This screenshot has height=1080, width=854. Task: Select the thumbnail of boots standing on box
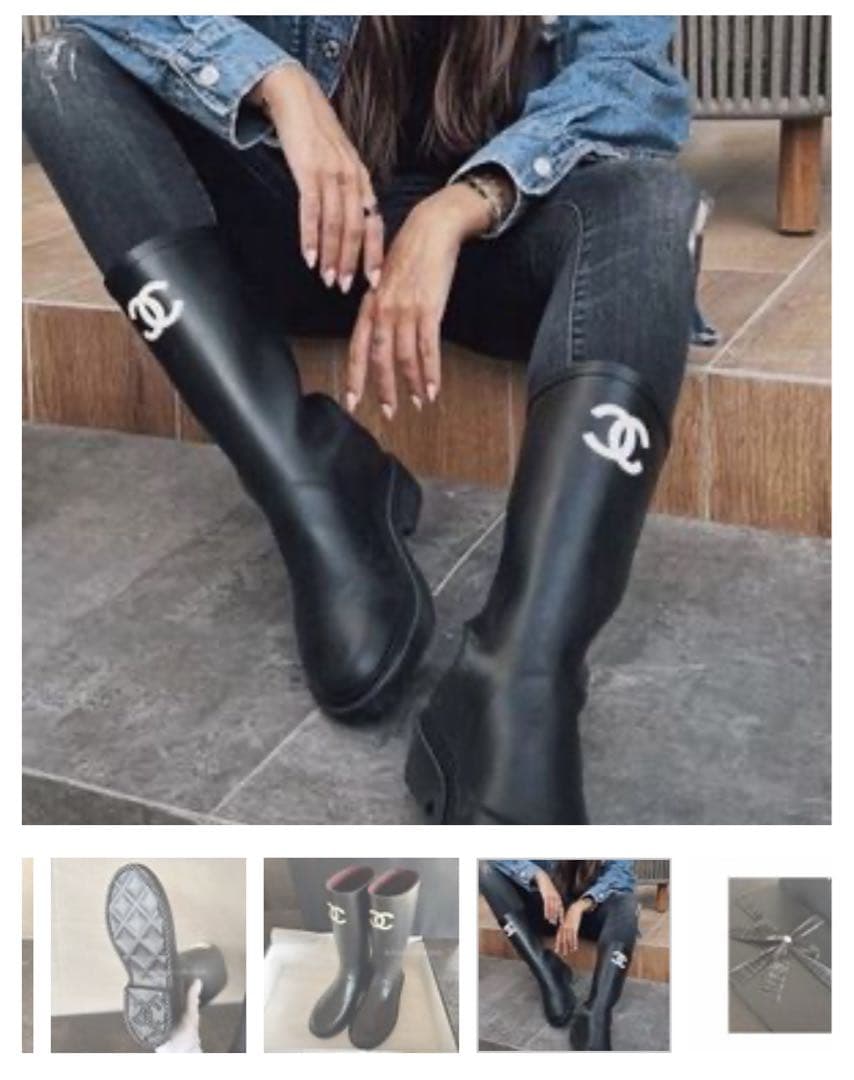(x=361, y=954)
